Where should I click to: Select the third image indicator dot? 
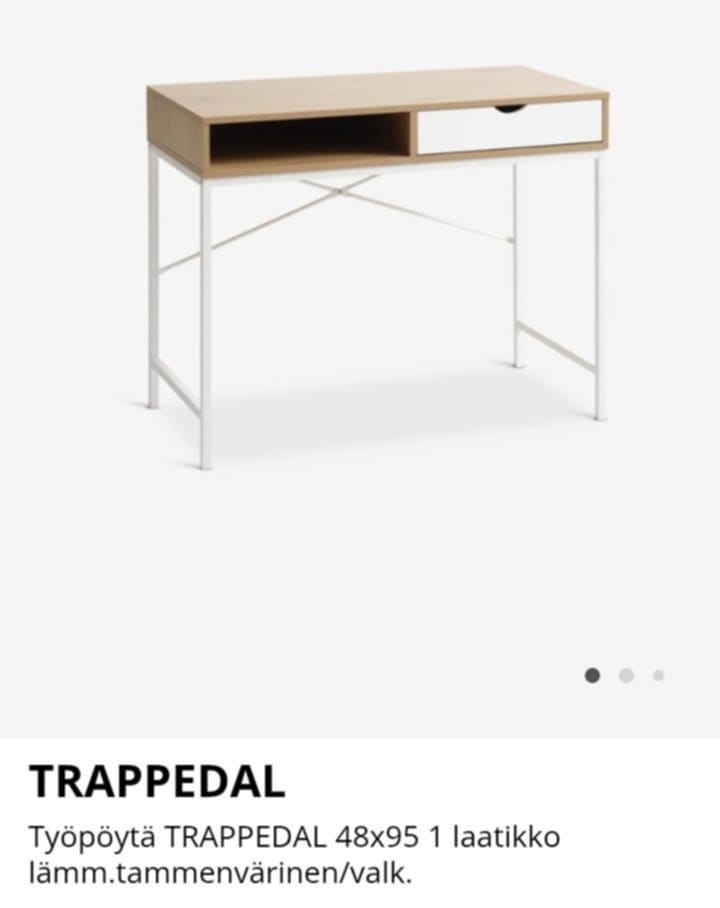coord(658,675)
